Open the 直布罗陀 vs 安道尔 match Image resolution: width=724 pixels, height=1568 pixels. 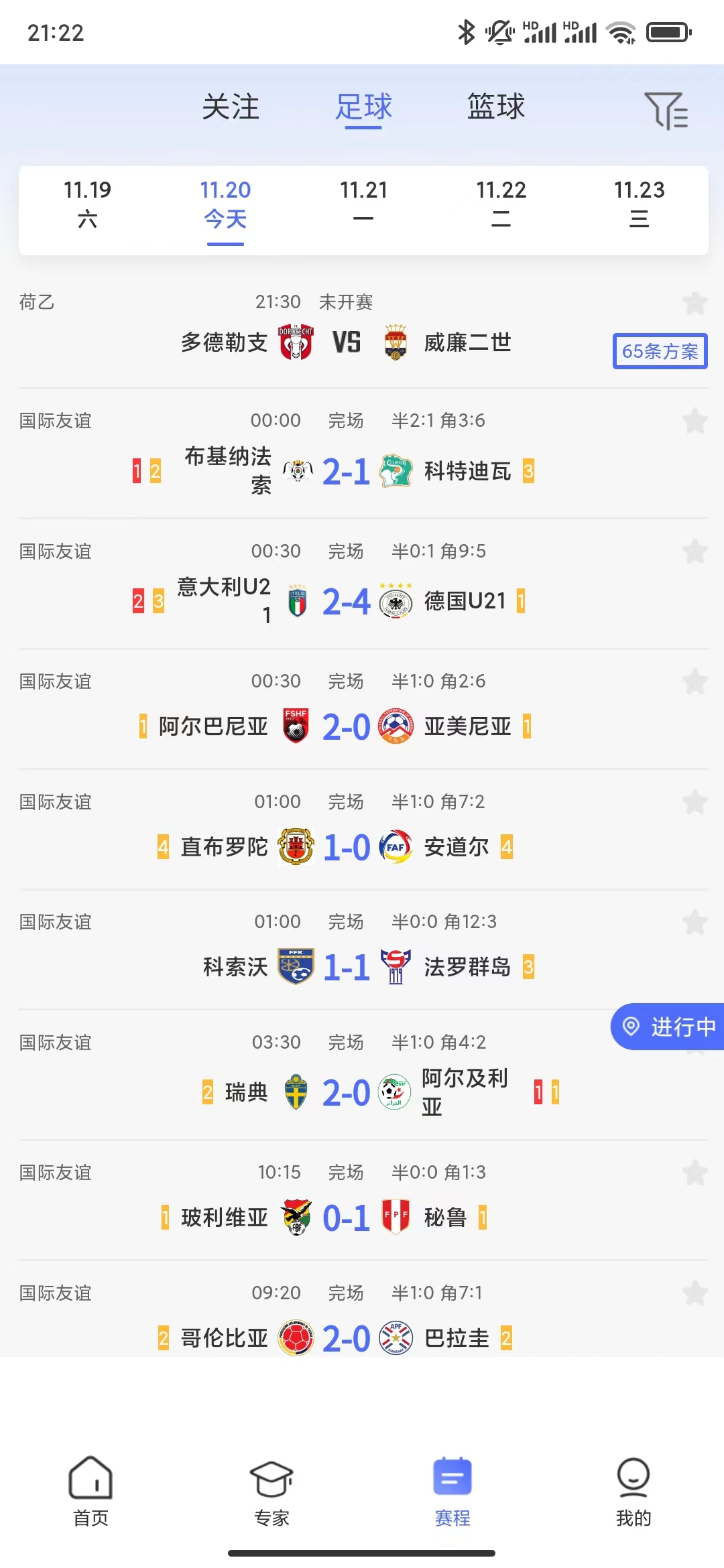[x=346, y=847]
